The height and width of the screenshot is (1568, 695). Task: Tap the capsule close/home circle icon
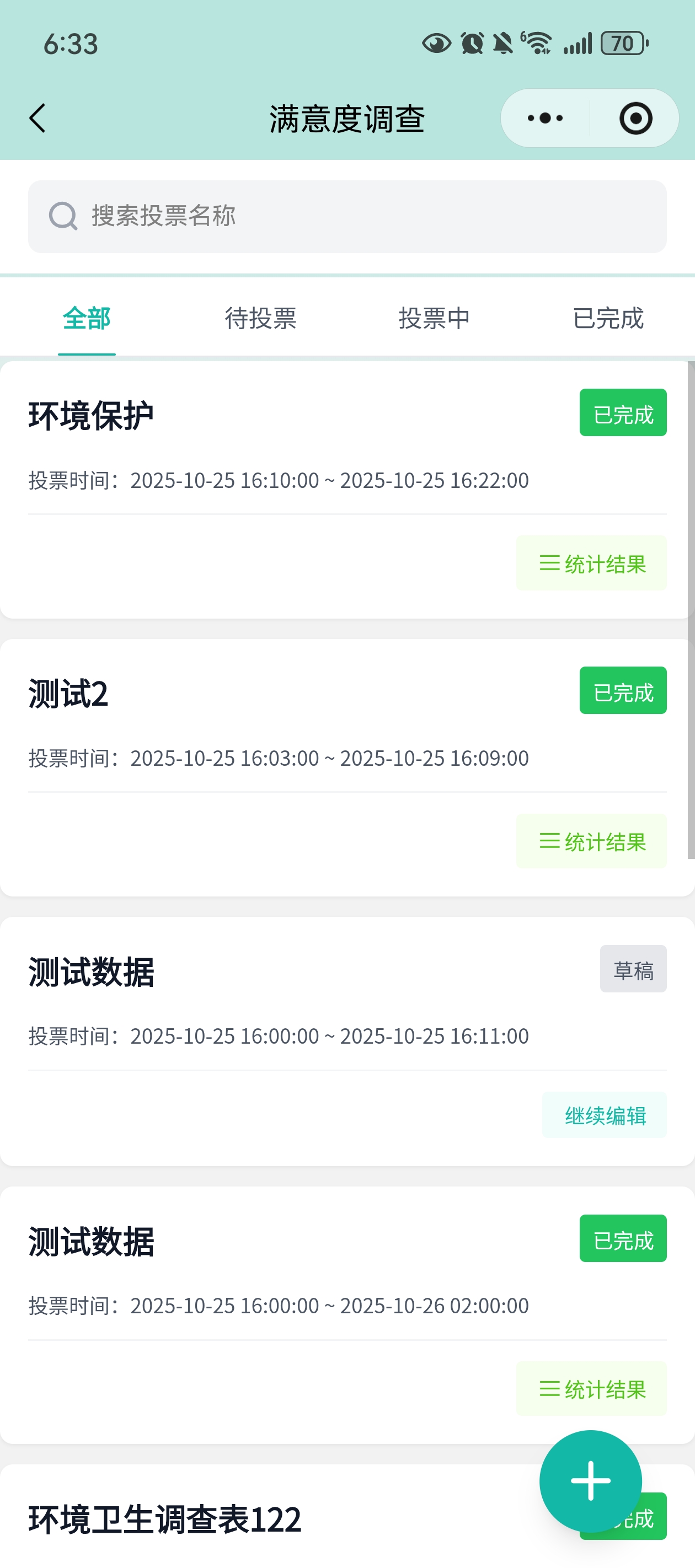pyautogui.click(x=635, y=118)
